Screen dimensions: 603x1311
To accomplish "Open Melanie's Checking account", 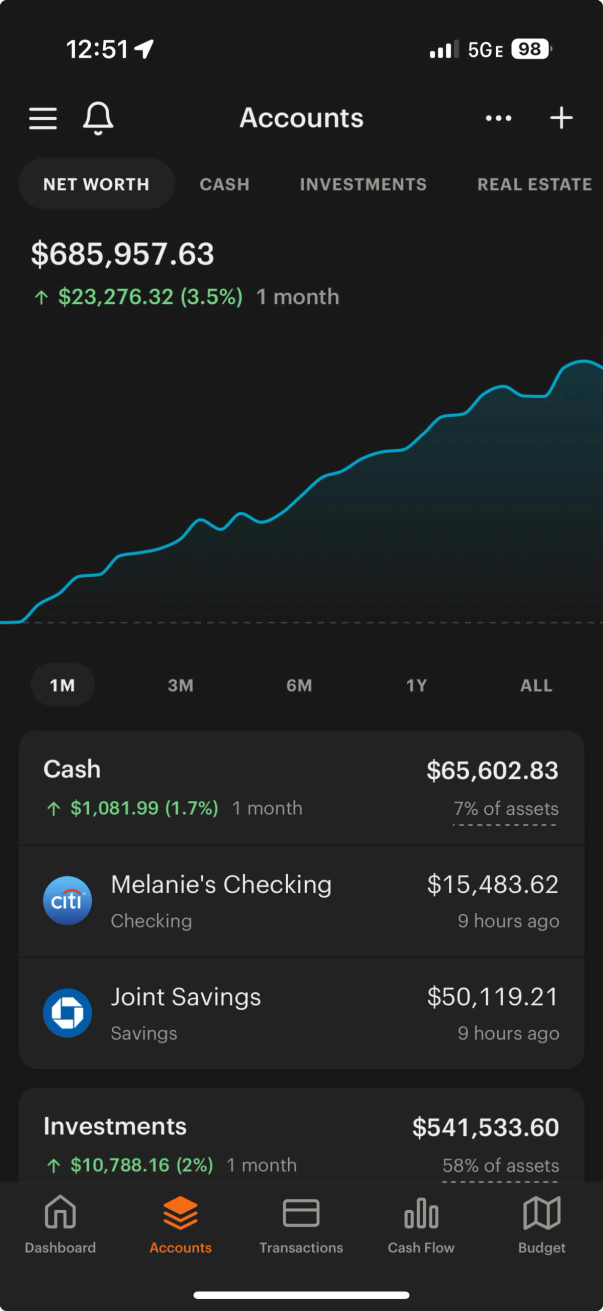I will pyautogui.click(x=301, y=901).
